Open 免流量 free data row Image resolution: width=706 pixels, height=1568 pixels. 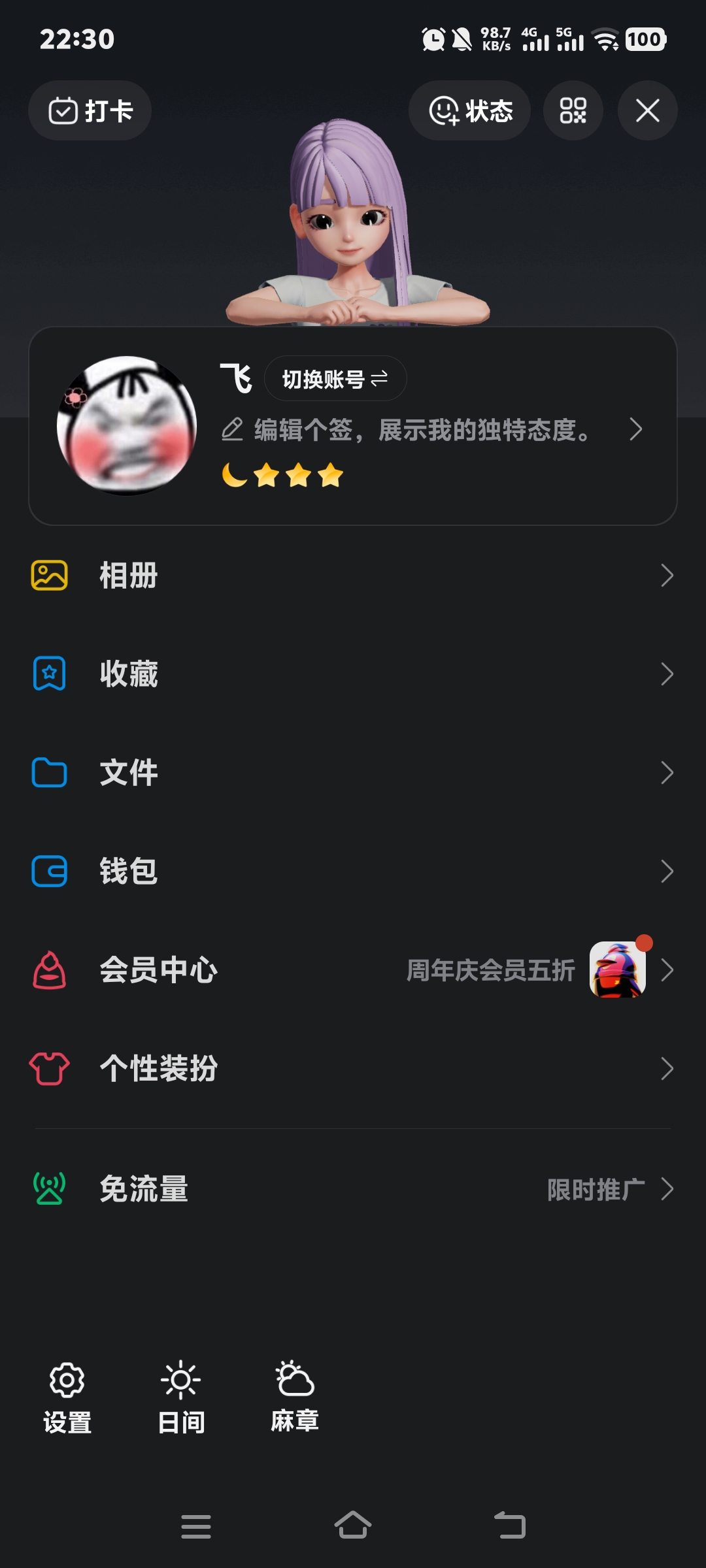pyautogui.click(x=353, y=1189)
